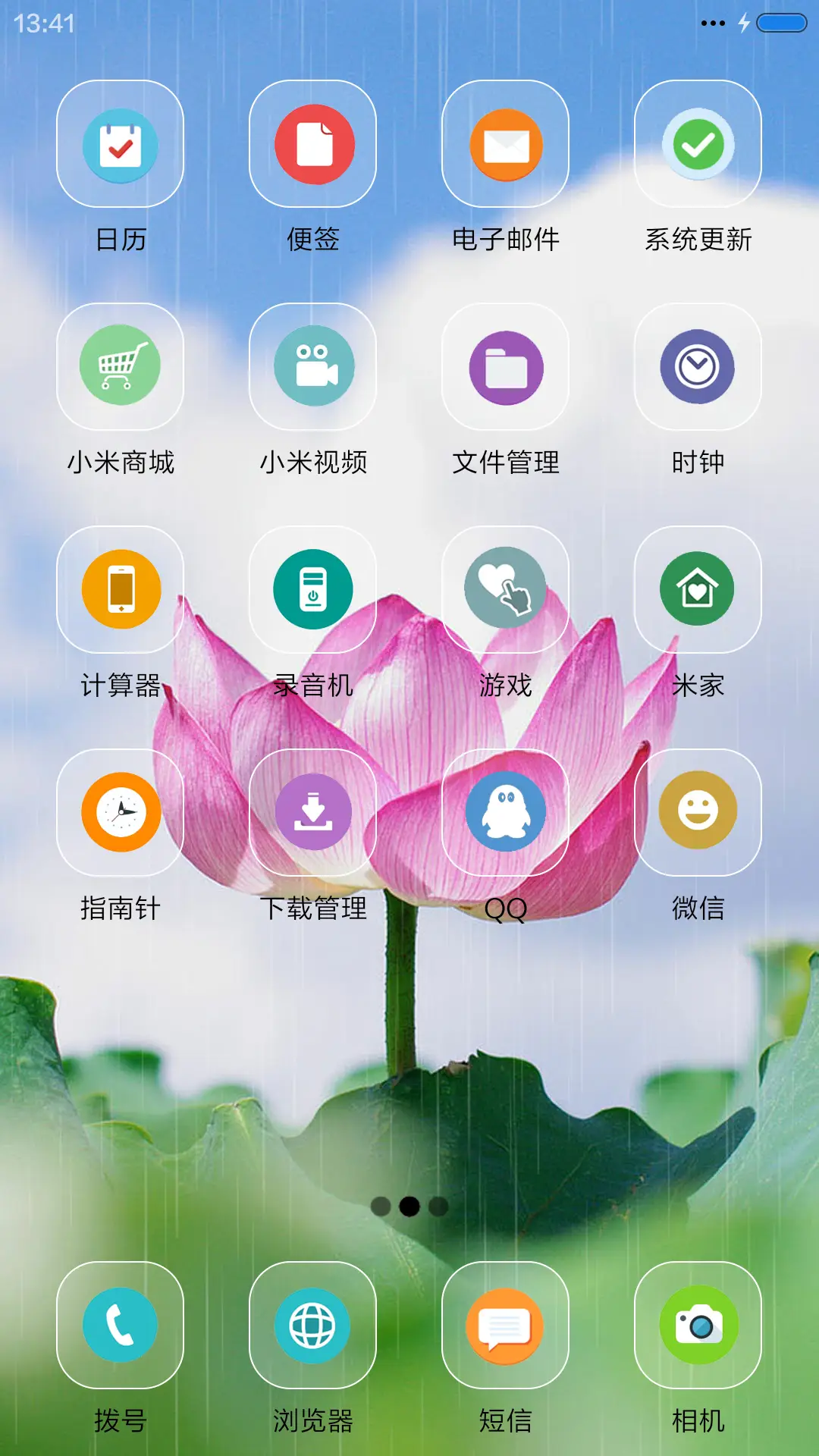The image size is (819, 1456).
Task: Launch 小米视频 video app
Action: [312, 366]
